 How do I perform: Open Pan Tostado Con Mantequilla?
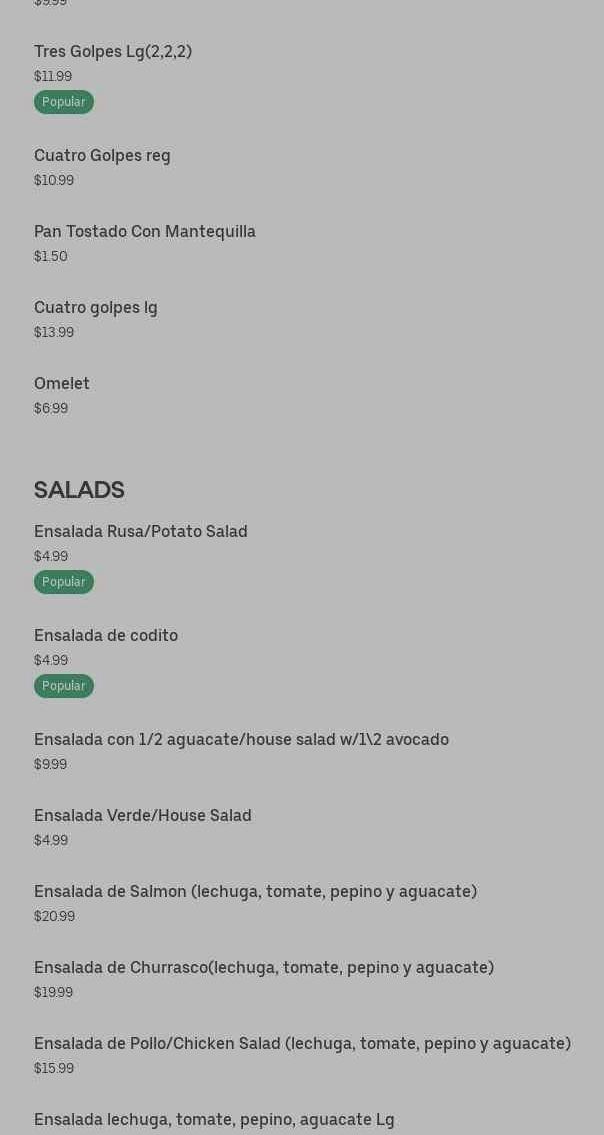point(145,232)
